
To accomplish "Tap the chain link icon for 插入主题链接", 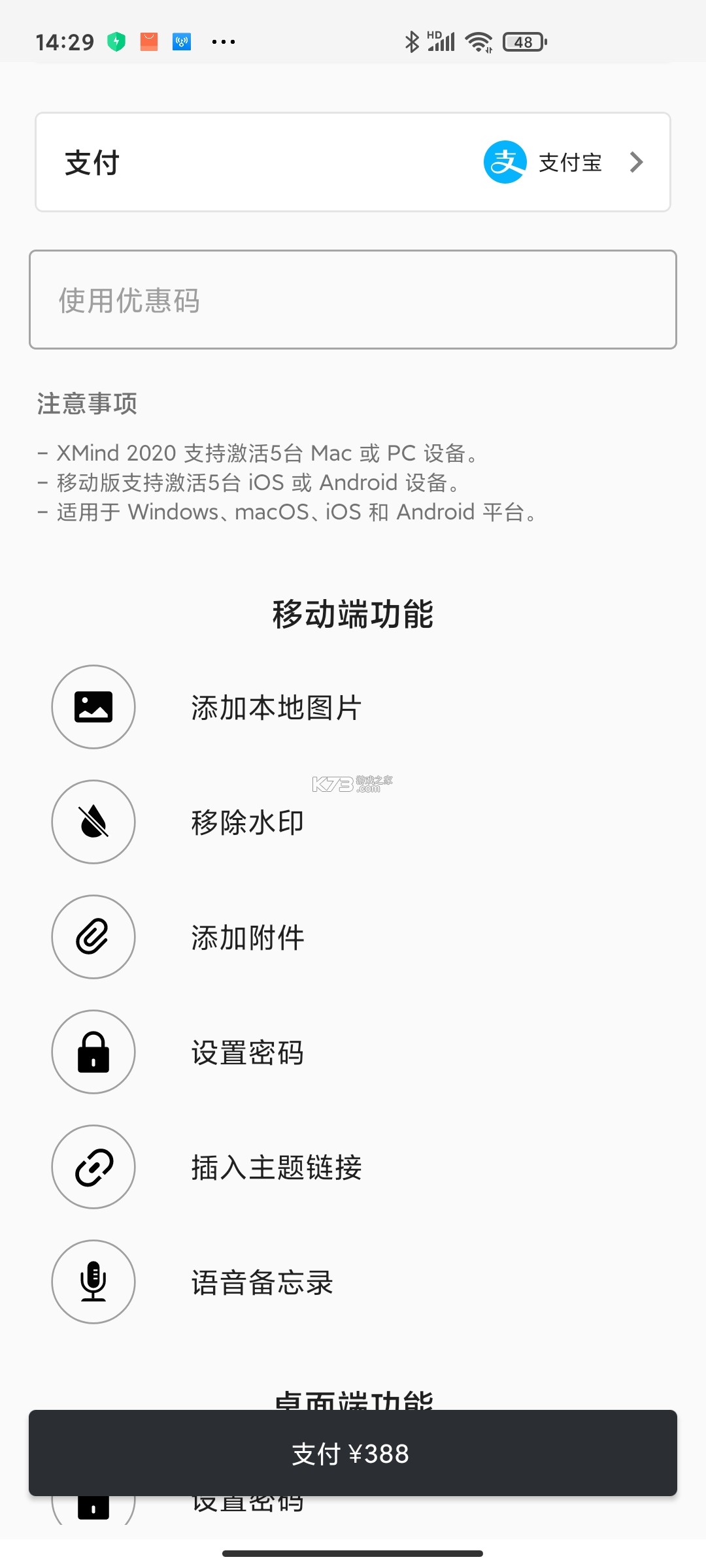I will (93, 1167).
